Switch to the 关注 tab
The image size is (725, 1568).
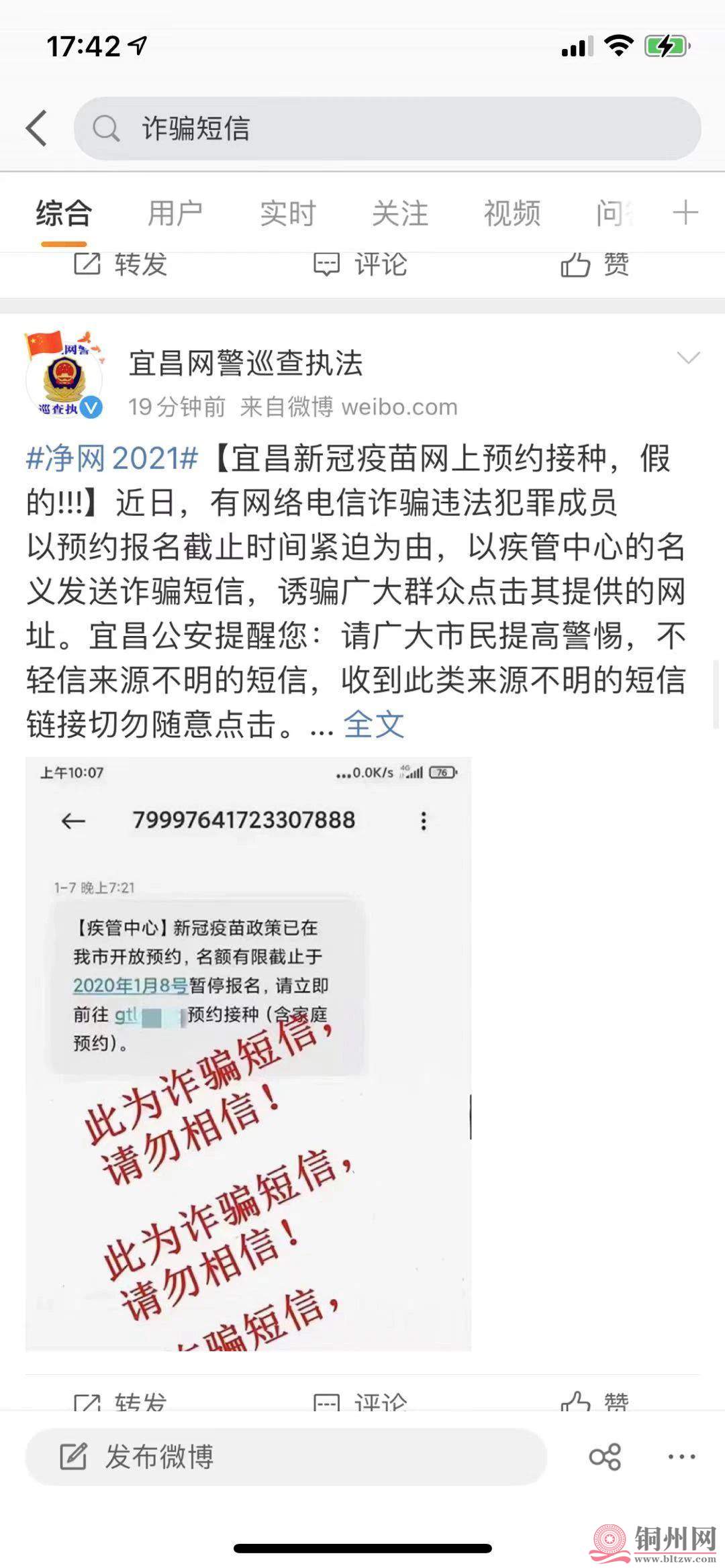tap(400, 214)
